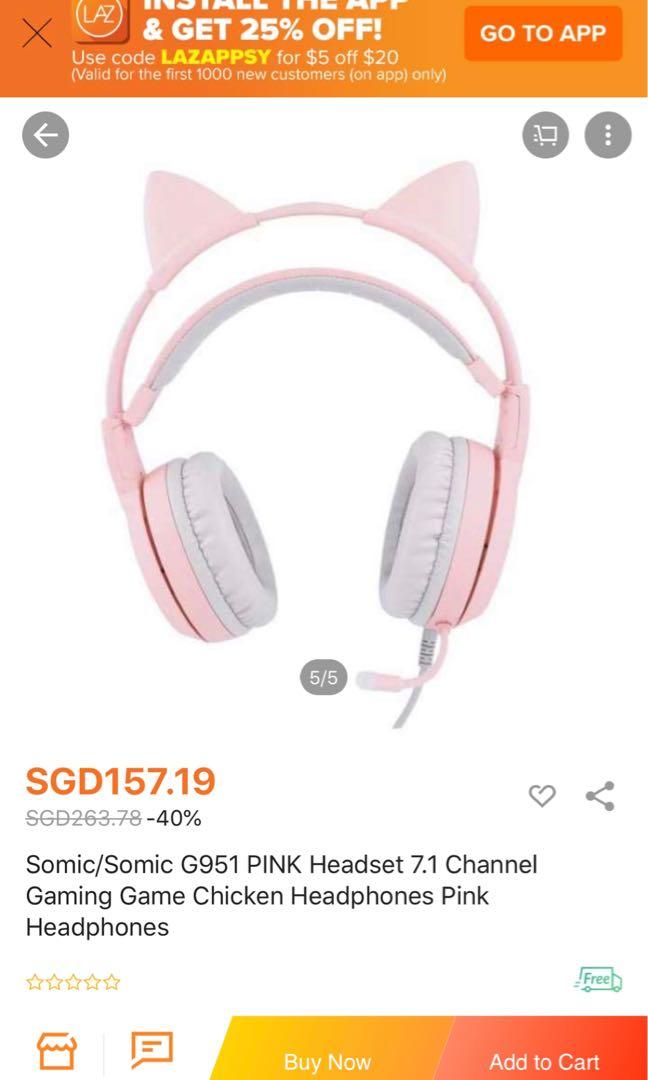Dismiss the install app banner

37,34
